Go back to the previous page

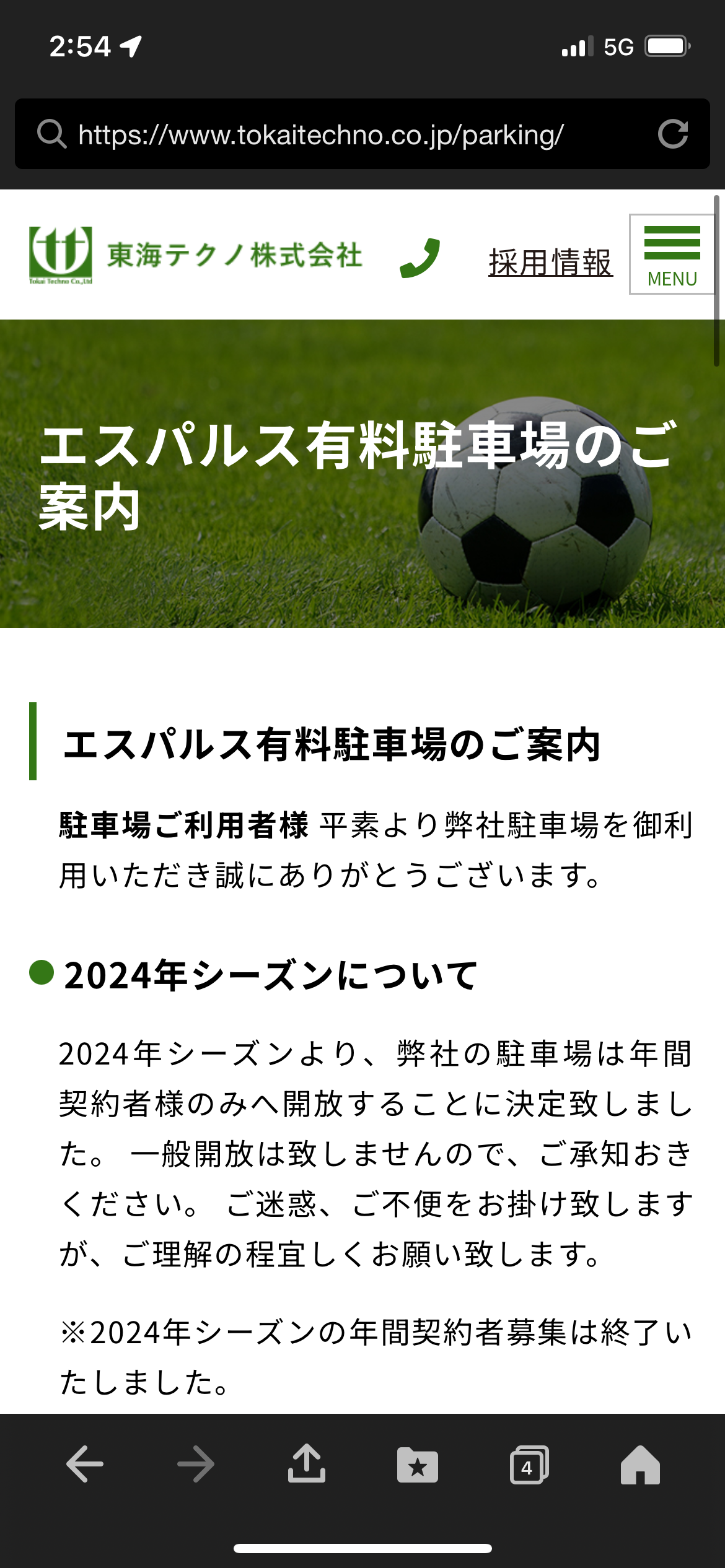[x=85, y=1464]
